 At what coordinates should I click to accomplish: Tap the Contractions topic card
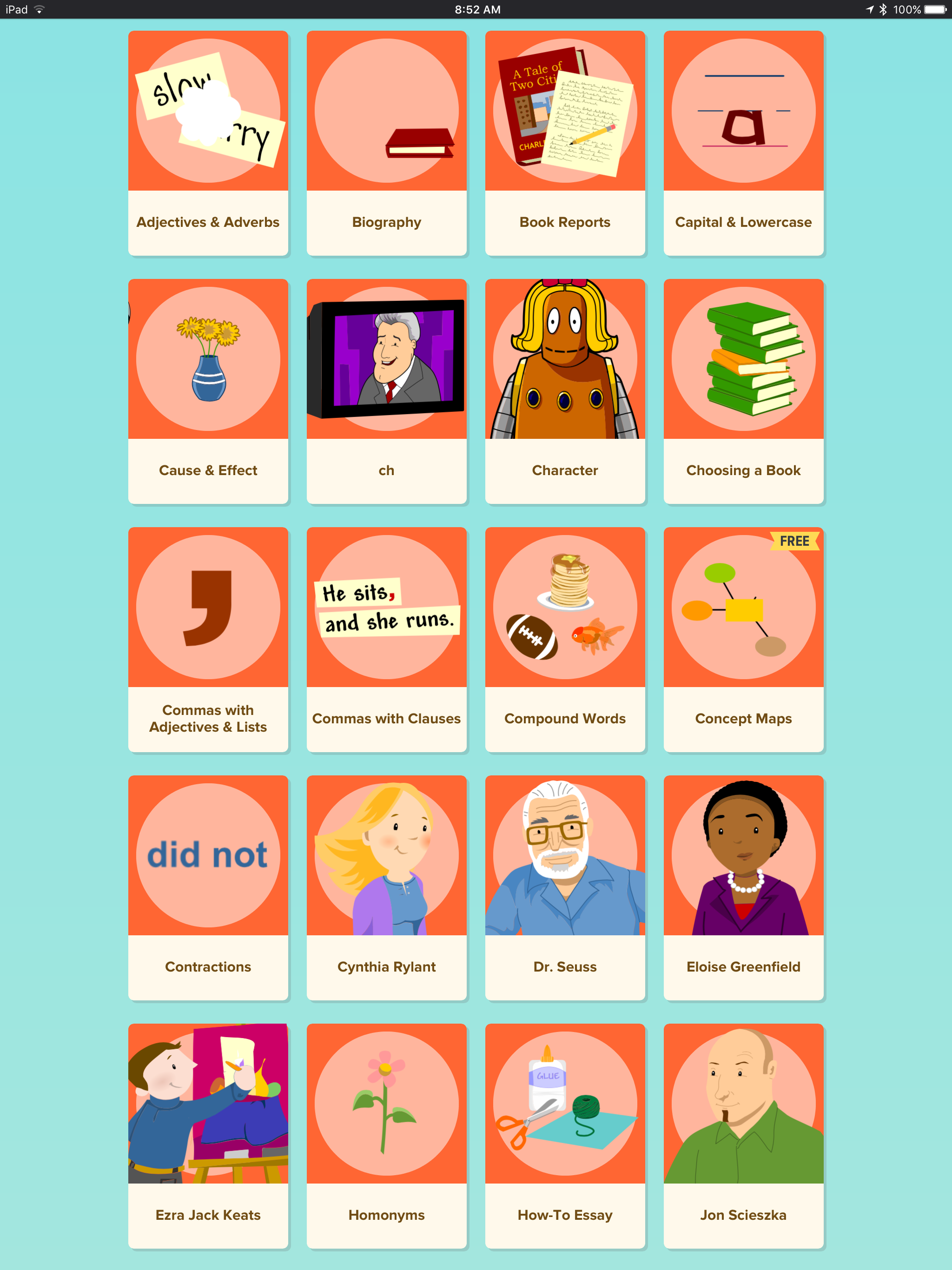click(x=208, y=887)
